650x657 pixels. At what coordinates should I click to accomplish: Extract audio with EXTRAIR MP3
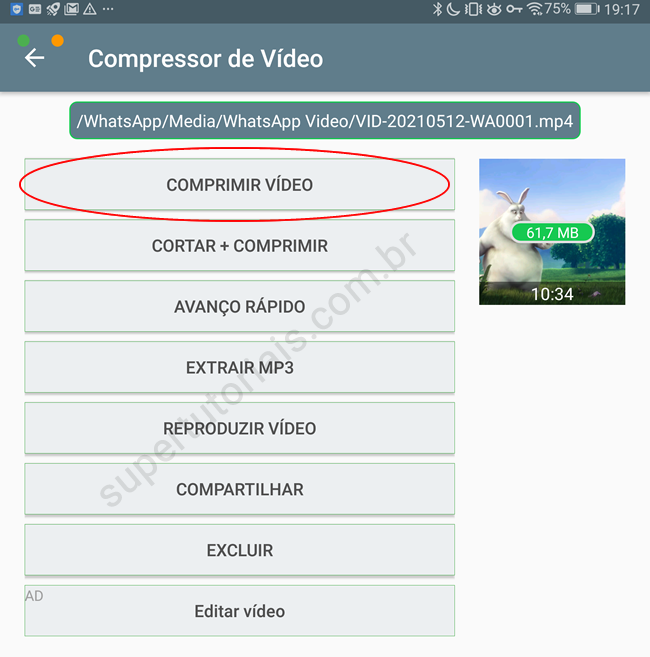point(239,368)
